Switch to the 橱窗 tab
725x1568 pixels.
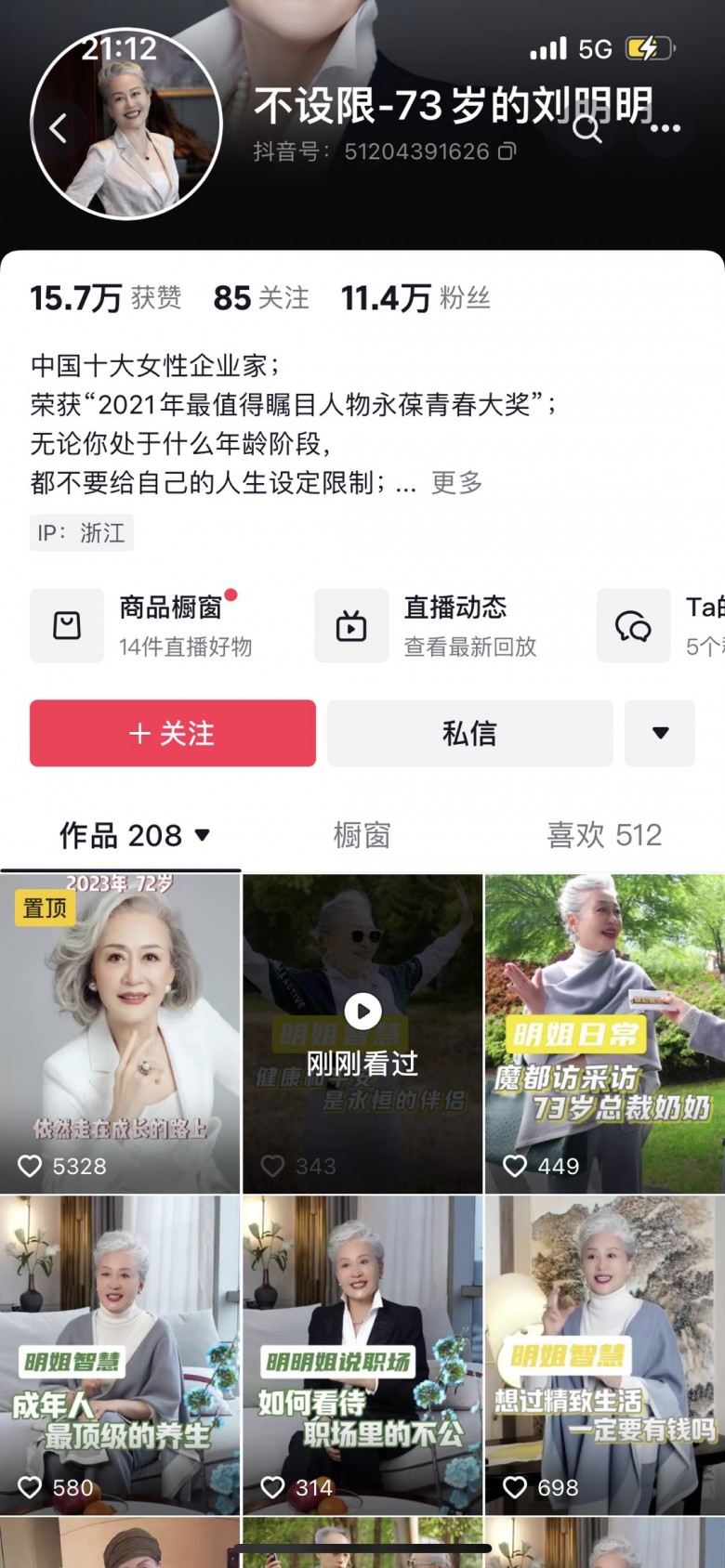pos(362,835)
